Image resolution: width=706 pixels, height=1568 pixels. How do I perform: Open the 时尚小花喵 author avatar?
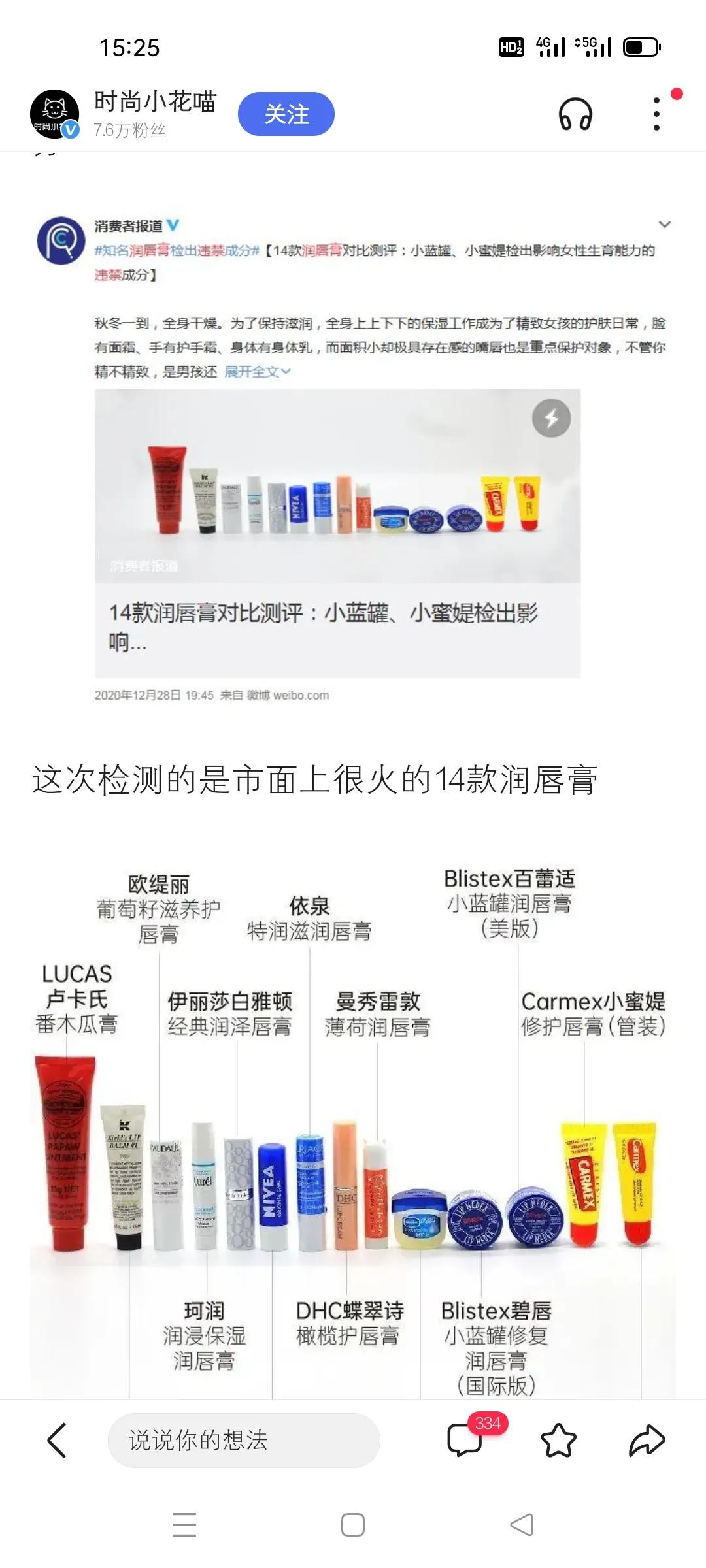[55, 114]
